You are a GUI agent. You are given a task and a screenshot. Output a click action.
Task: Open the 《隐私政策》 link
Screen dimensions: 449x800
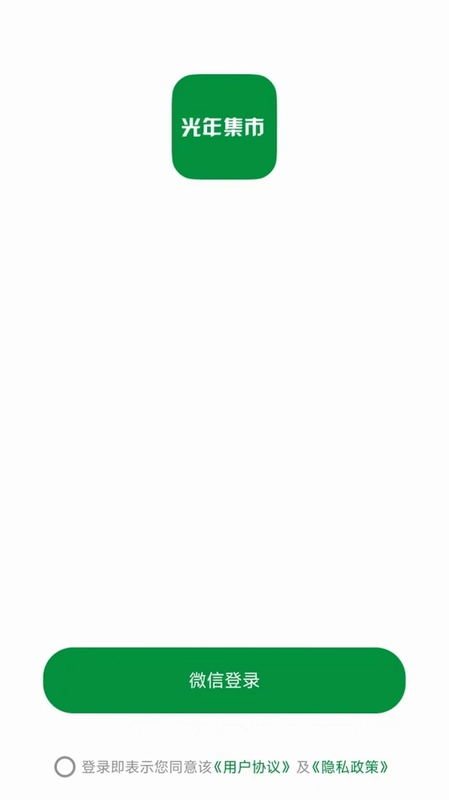pos(350,767)
